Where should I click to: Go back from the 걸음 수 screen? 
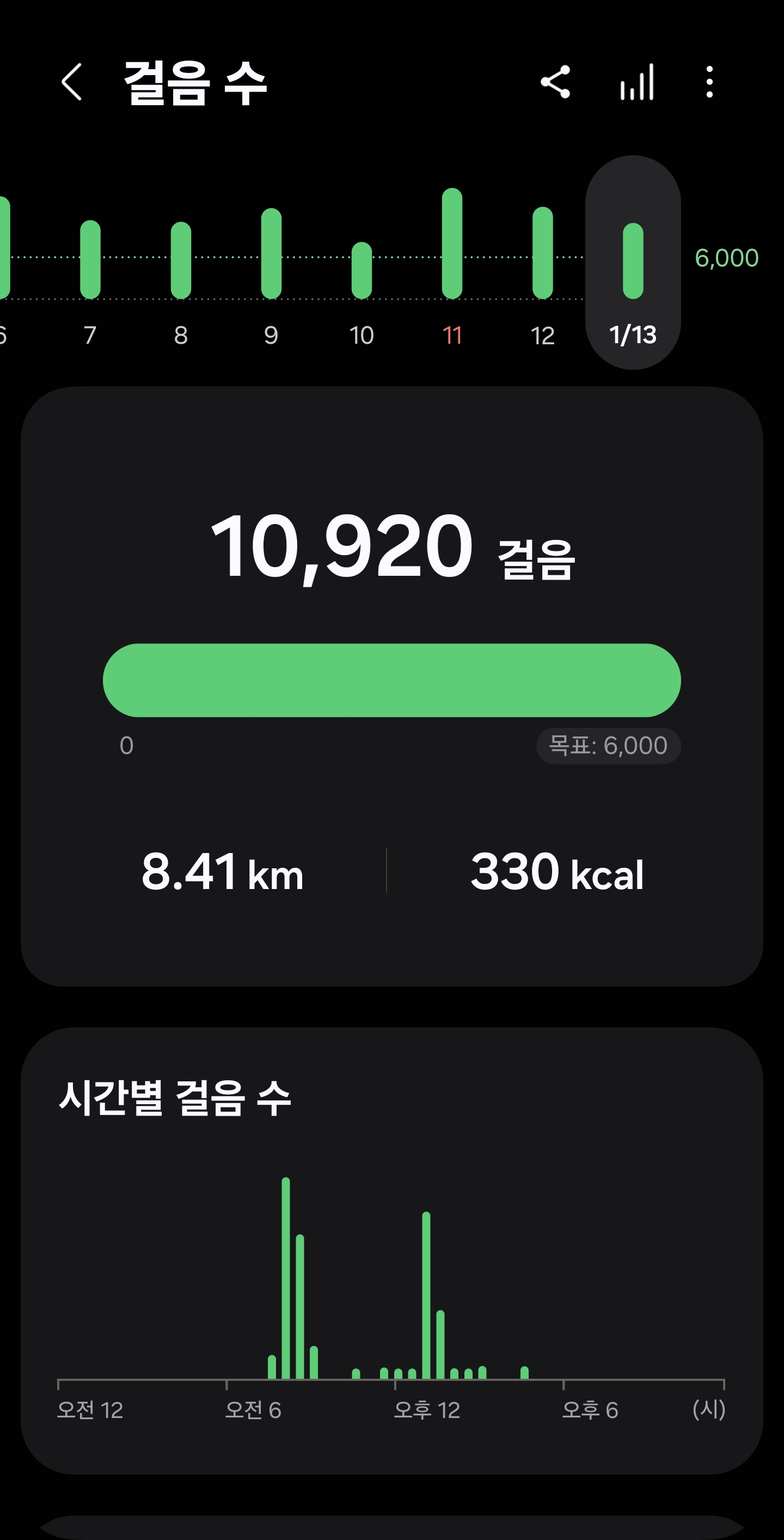72,82
